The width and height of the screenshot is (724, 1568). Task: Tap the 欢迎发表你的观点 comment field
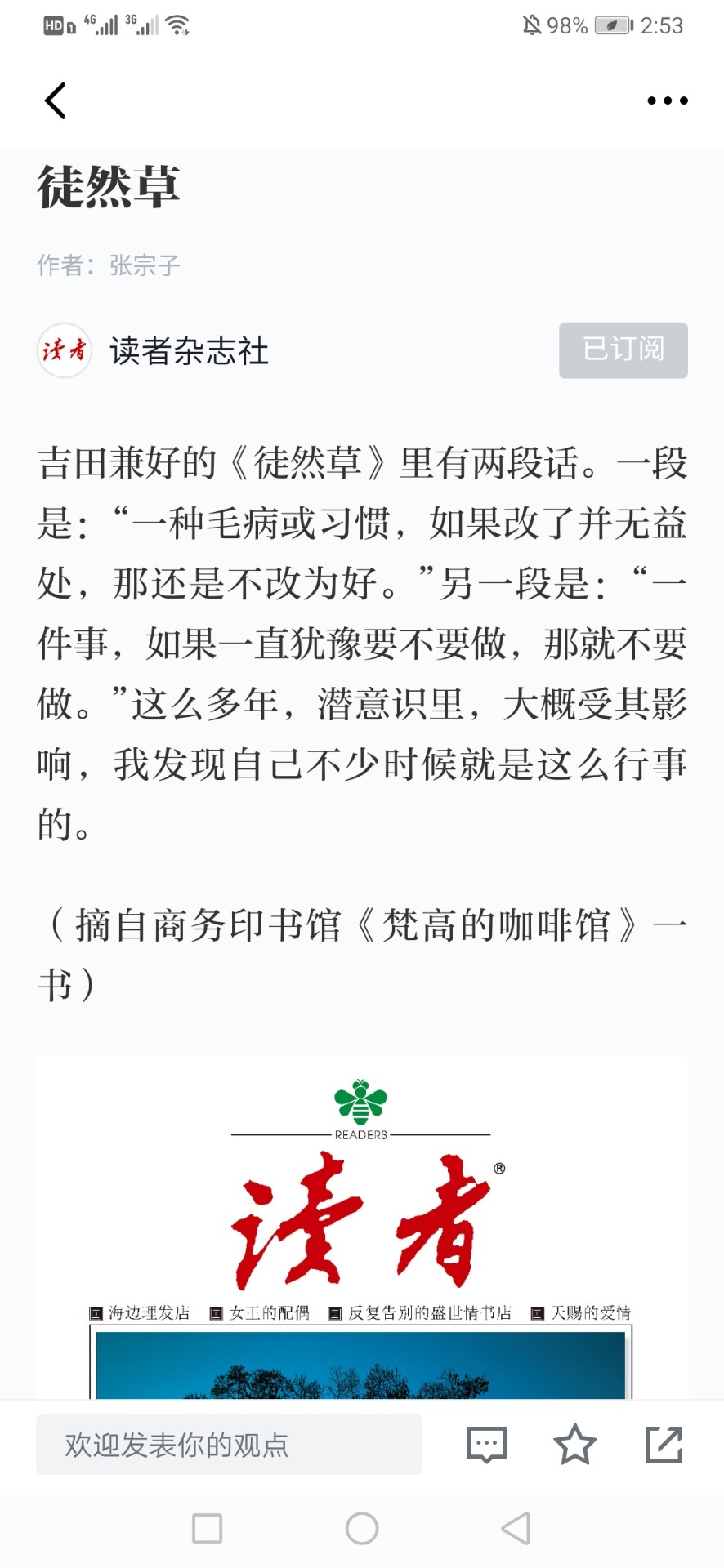(229, 1445)
